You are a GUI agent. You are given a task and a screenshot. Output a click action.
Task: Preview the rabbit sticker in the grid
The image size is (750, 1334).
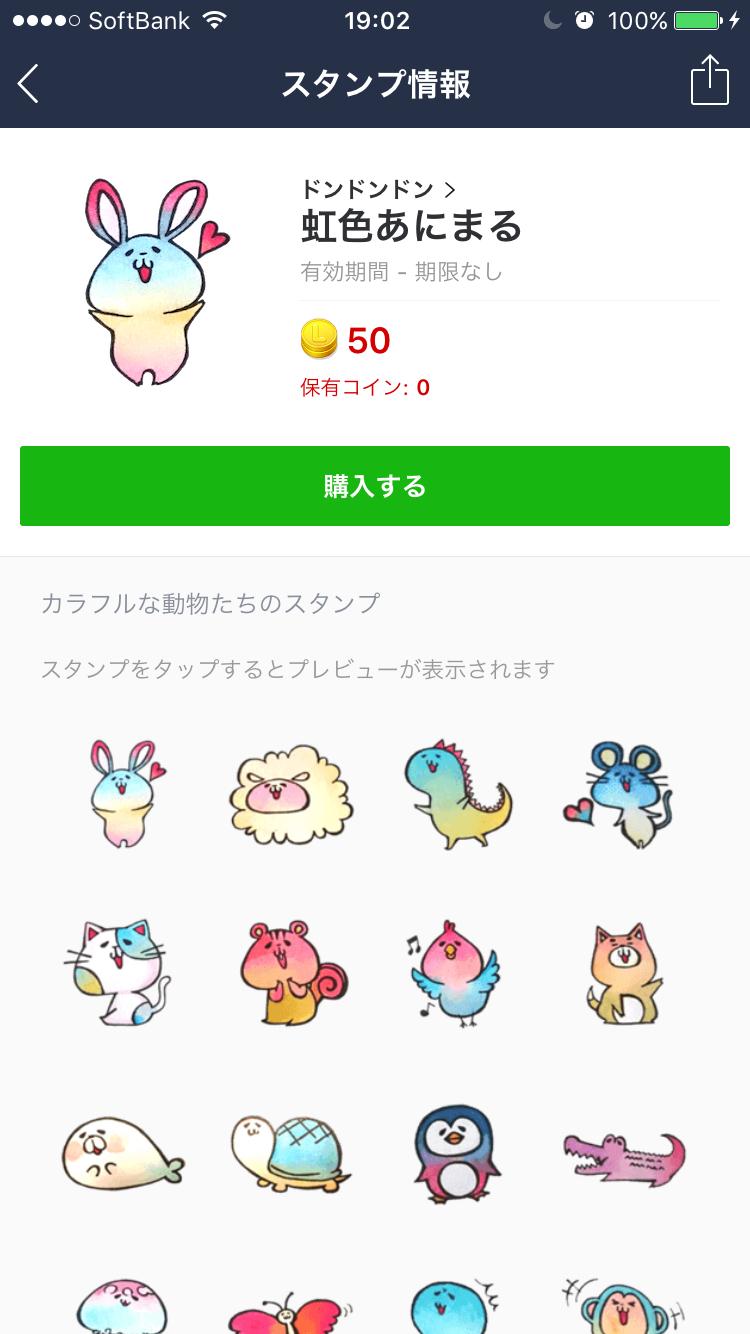[x=124, y=794]
